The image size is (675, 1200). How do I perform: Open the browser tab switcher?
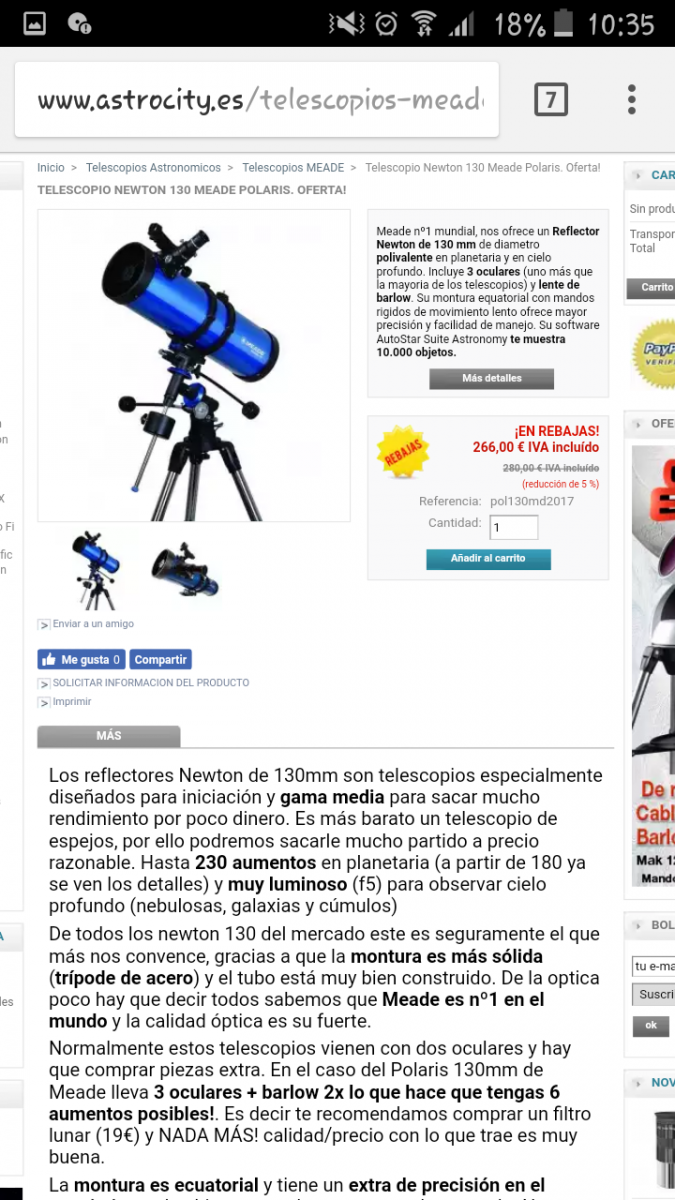551,100
